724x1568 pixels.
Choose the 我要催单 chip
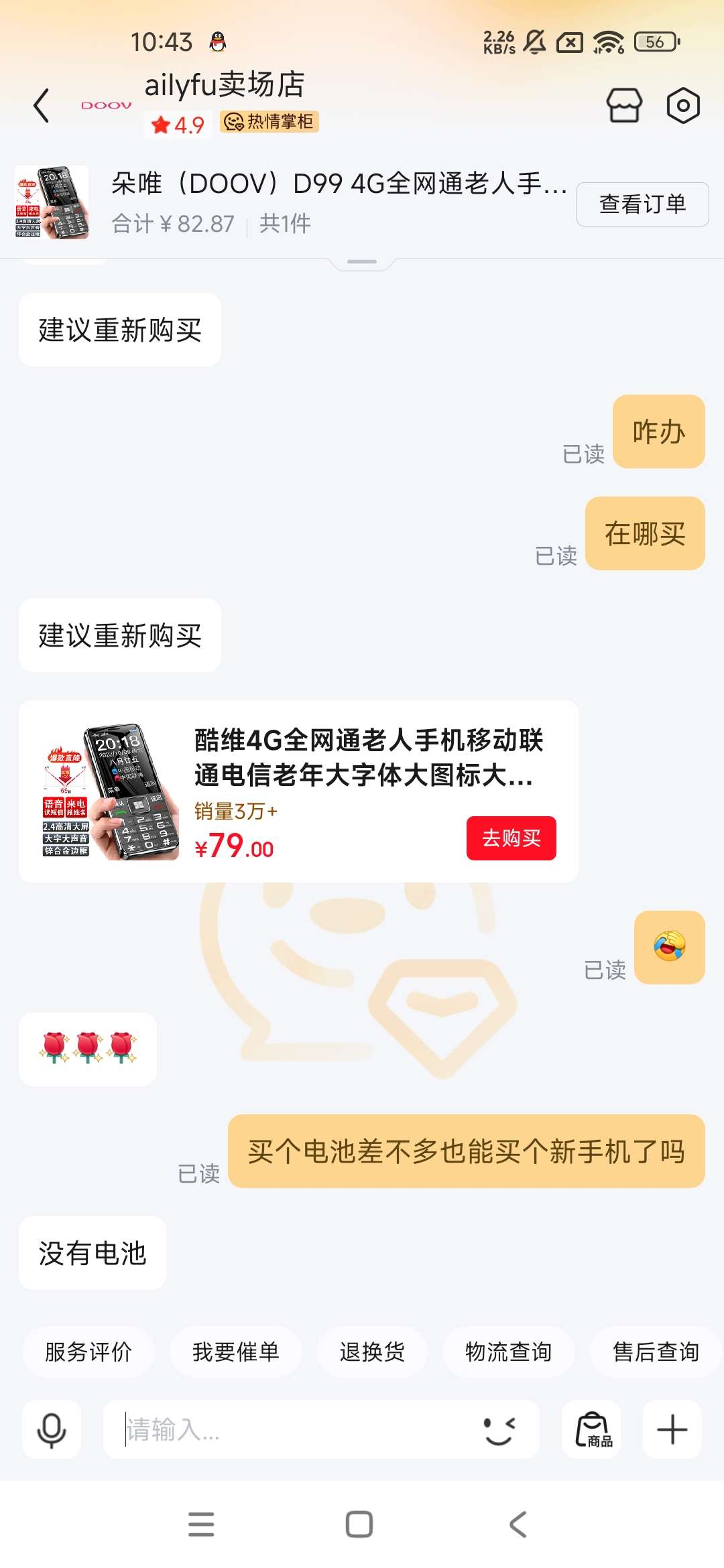235,1352
